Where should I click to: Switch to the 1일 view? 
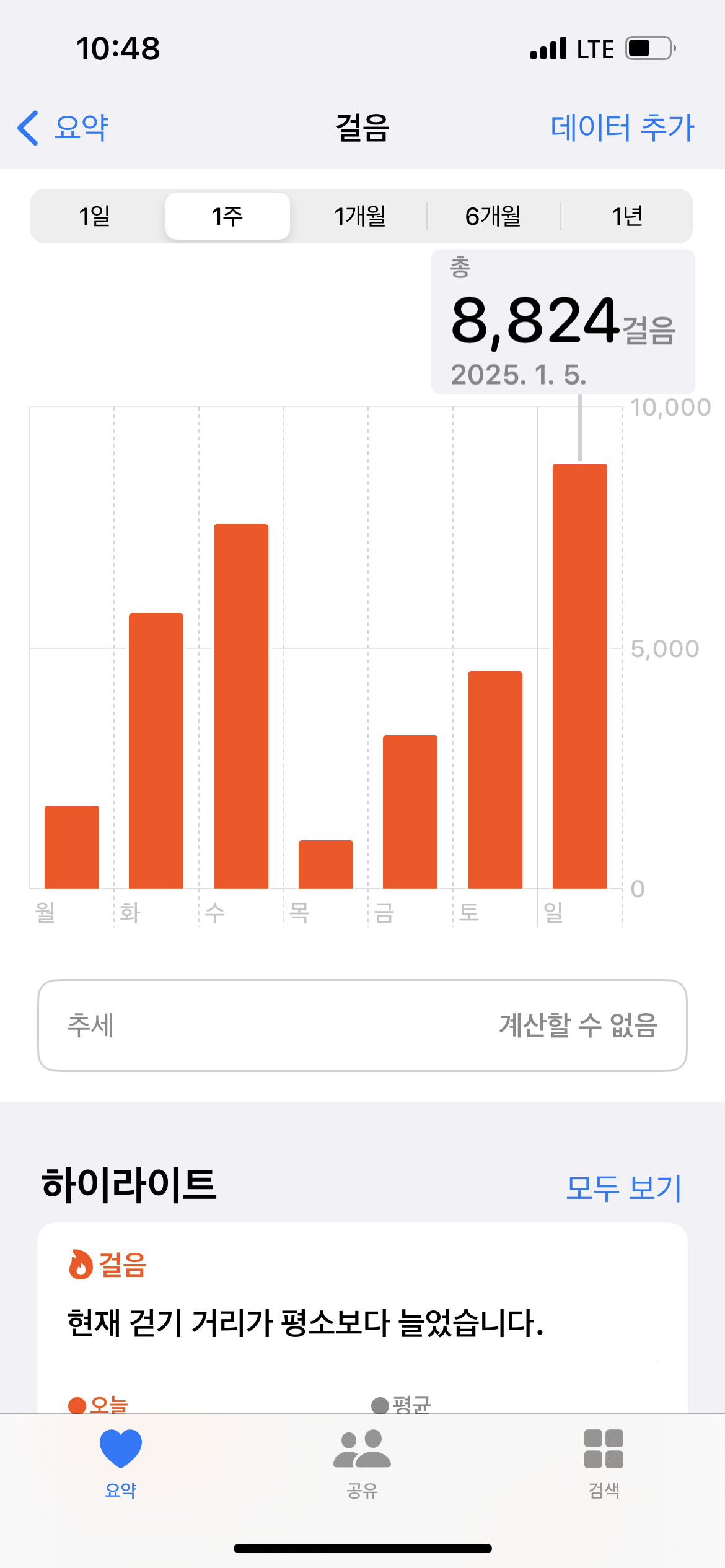95,216
